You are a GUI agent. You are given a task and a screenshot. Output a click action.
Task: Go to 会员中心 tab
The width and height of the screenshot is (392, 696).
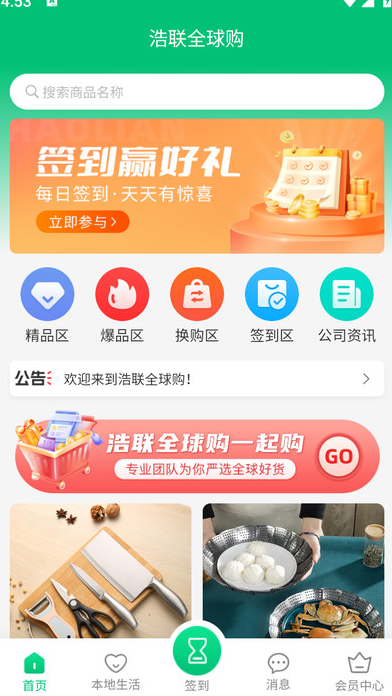point(359,672)
